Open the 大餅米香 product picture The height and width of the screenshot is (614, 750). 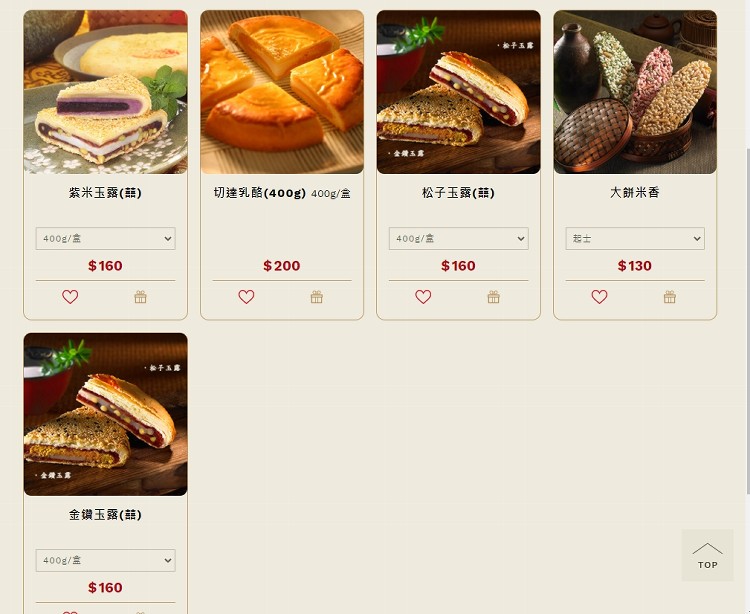[635, 92]
